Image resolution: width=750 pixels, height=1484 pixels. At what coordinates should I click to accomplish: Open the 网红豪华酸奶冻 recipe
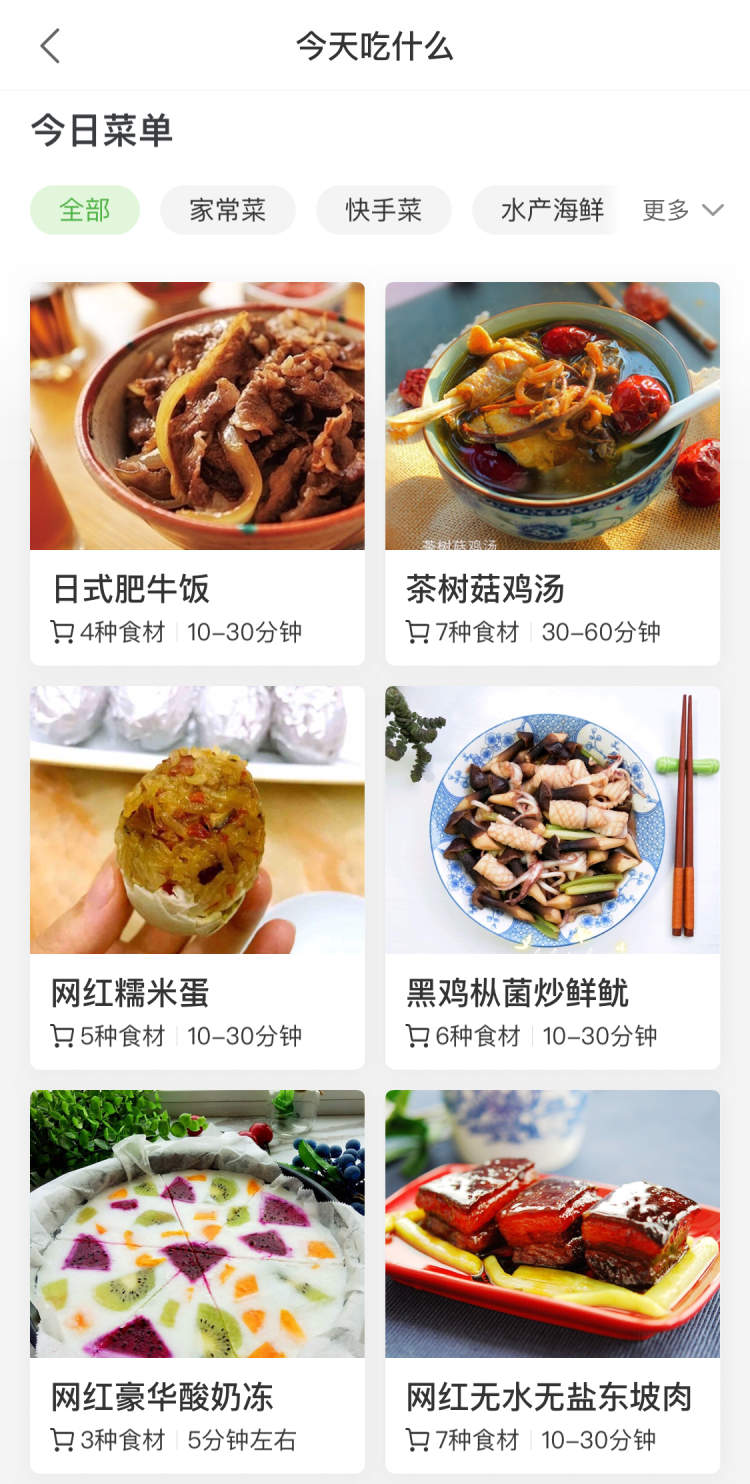[197, 1281]
